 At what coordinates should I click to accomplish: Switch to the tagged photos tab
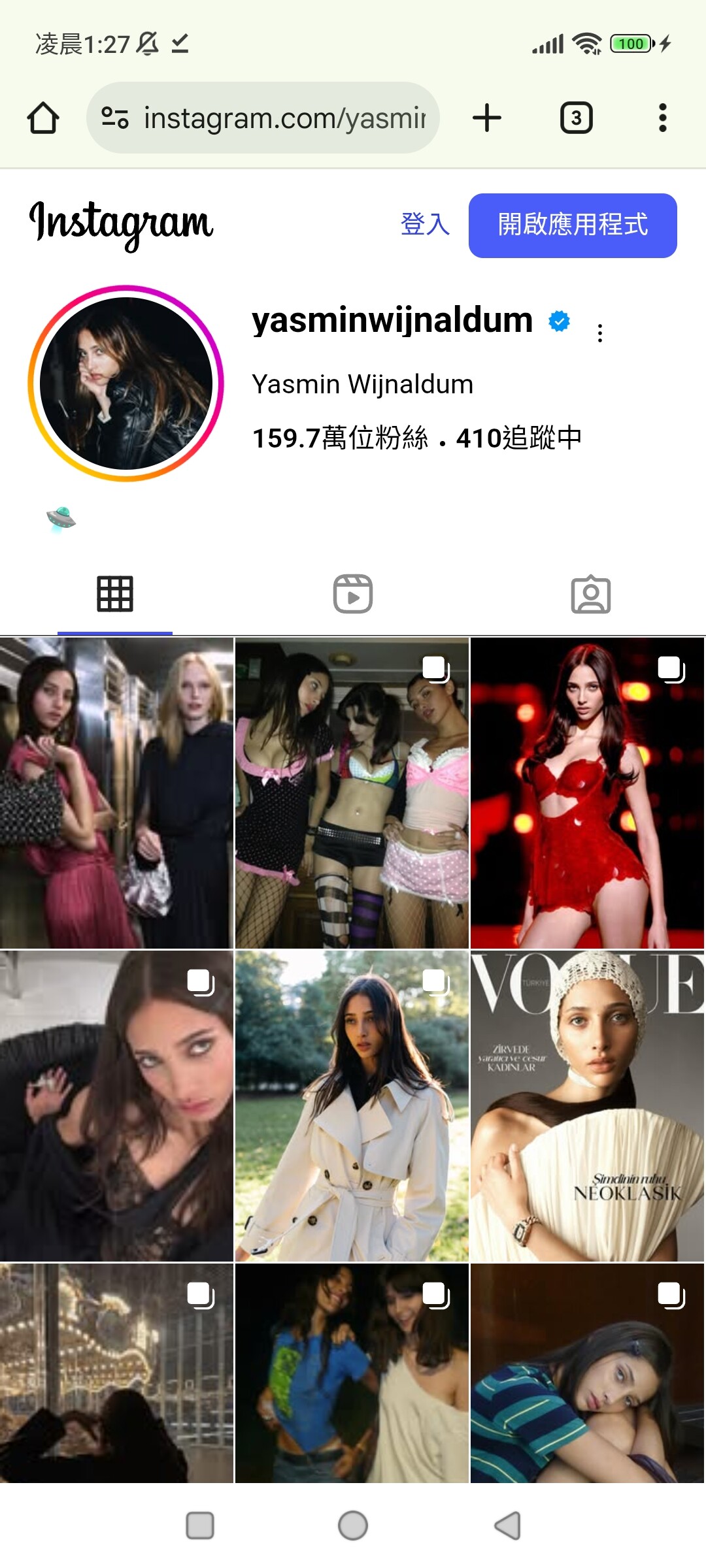point(590,595)
